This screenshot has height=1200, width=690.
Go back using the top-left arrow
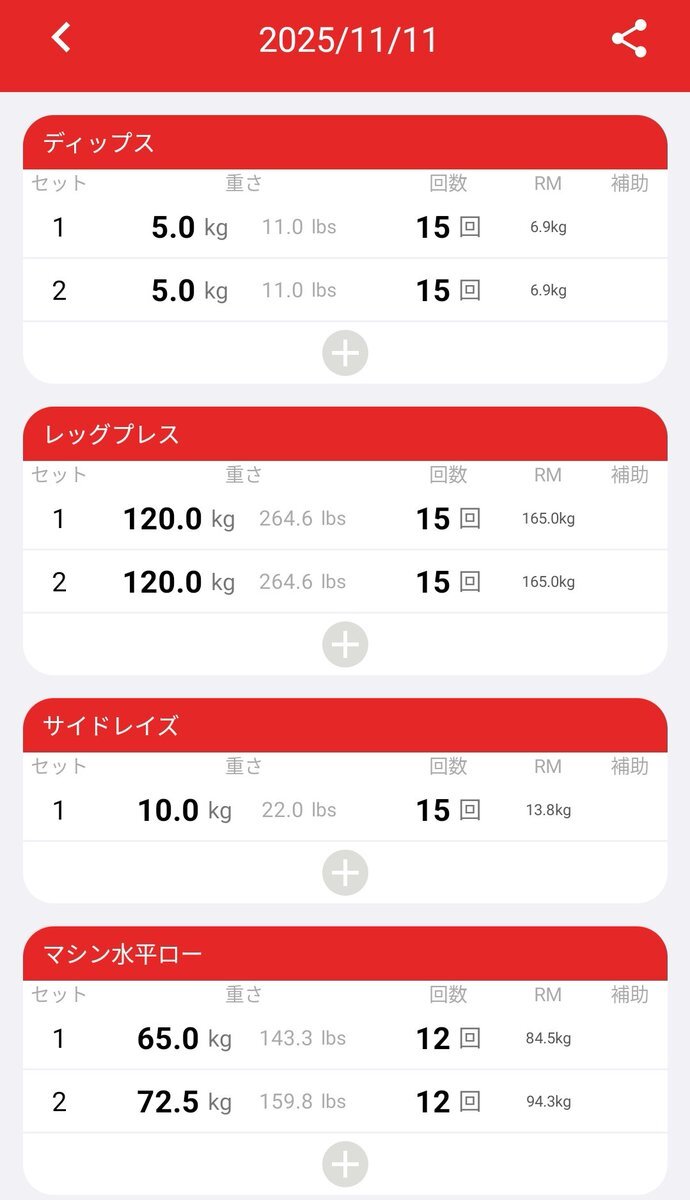point(61,39)
